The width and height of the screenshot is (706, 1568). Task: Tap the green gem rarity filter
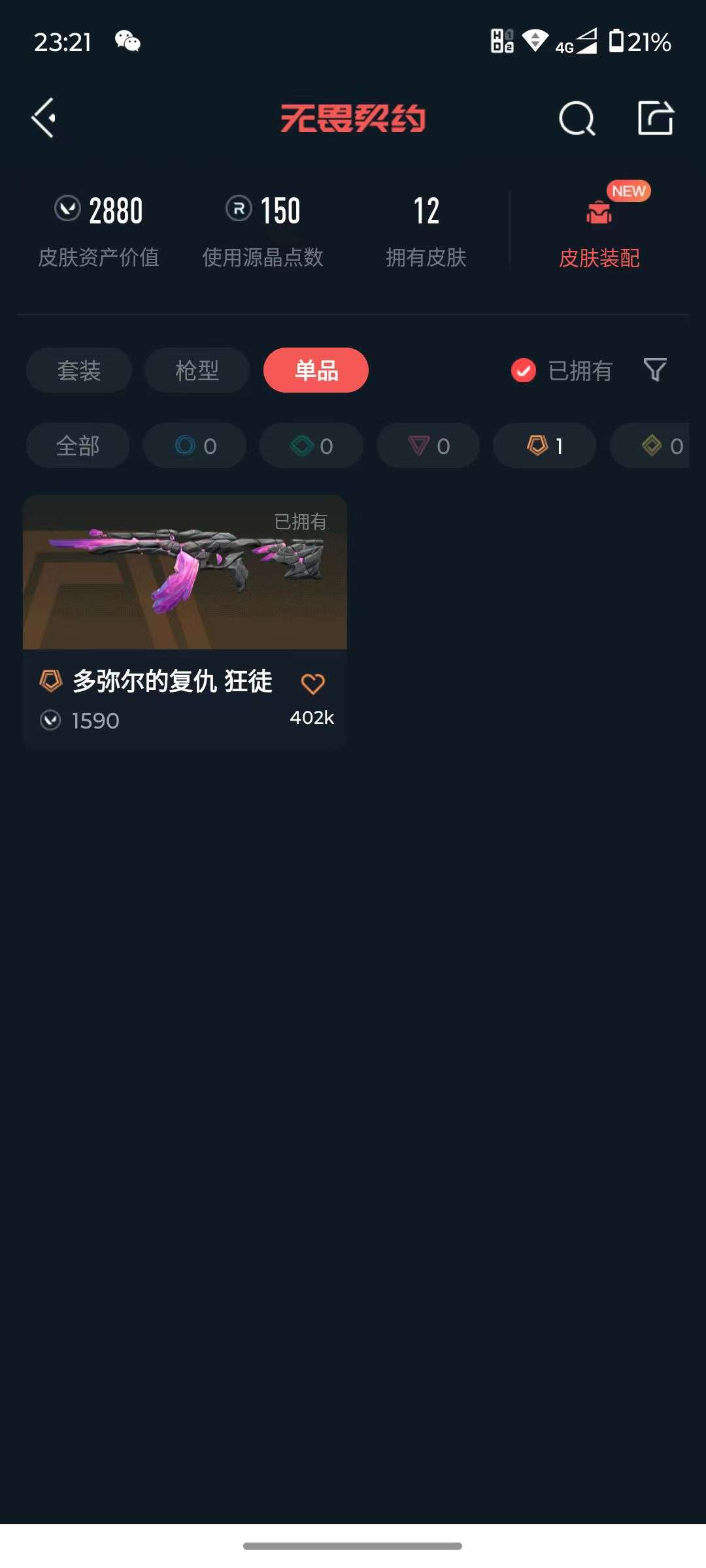coord(311,446)
